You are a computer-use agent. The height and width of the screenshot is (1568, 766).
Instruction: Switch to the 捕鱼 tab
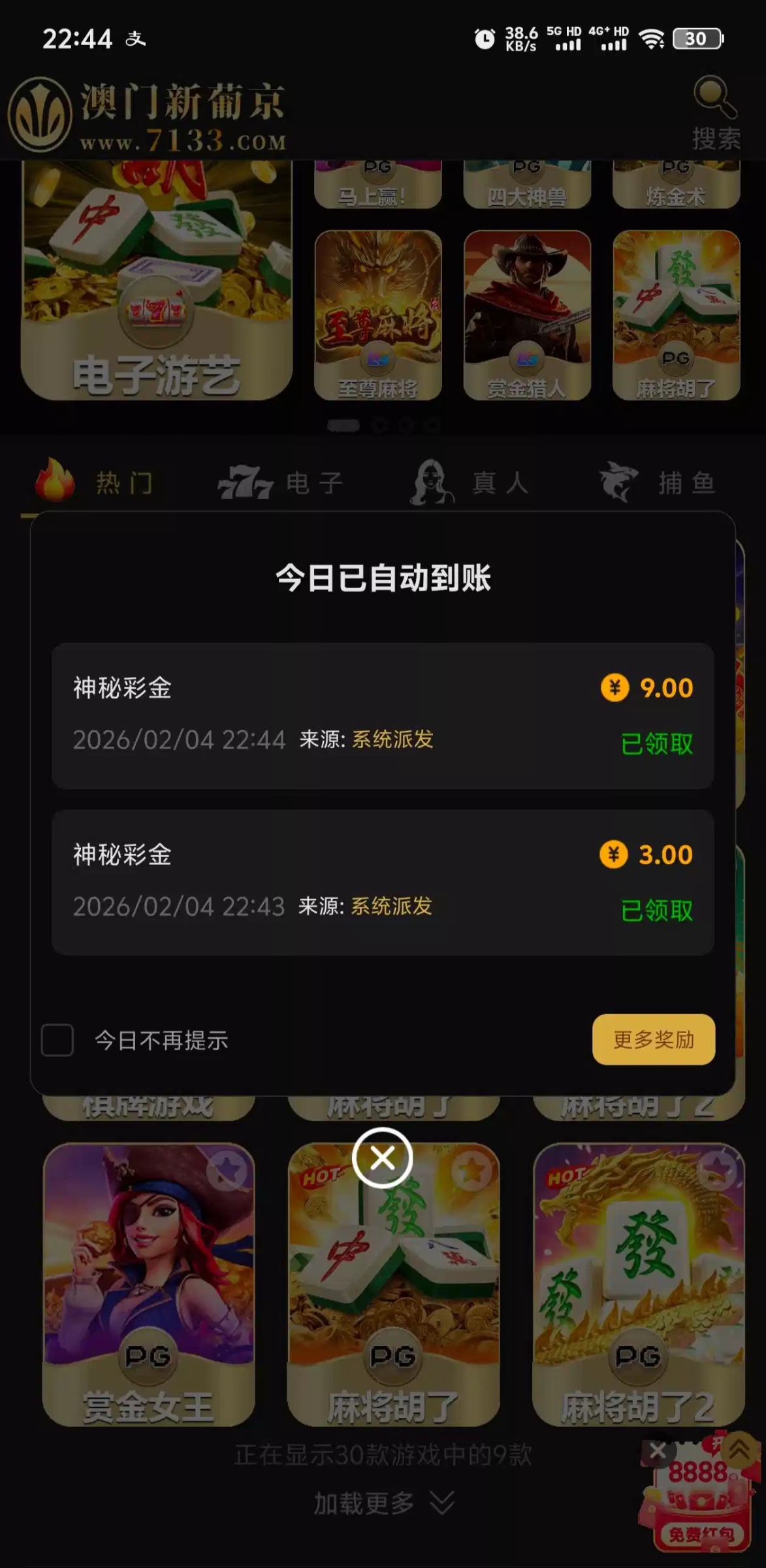point(656,483)
